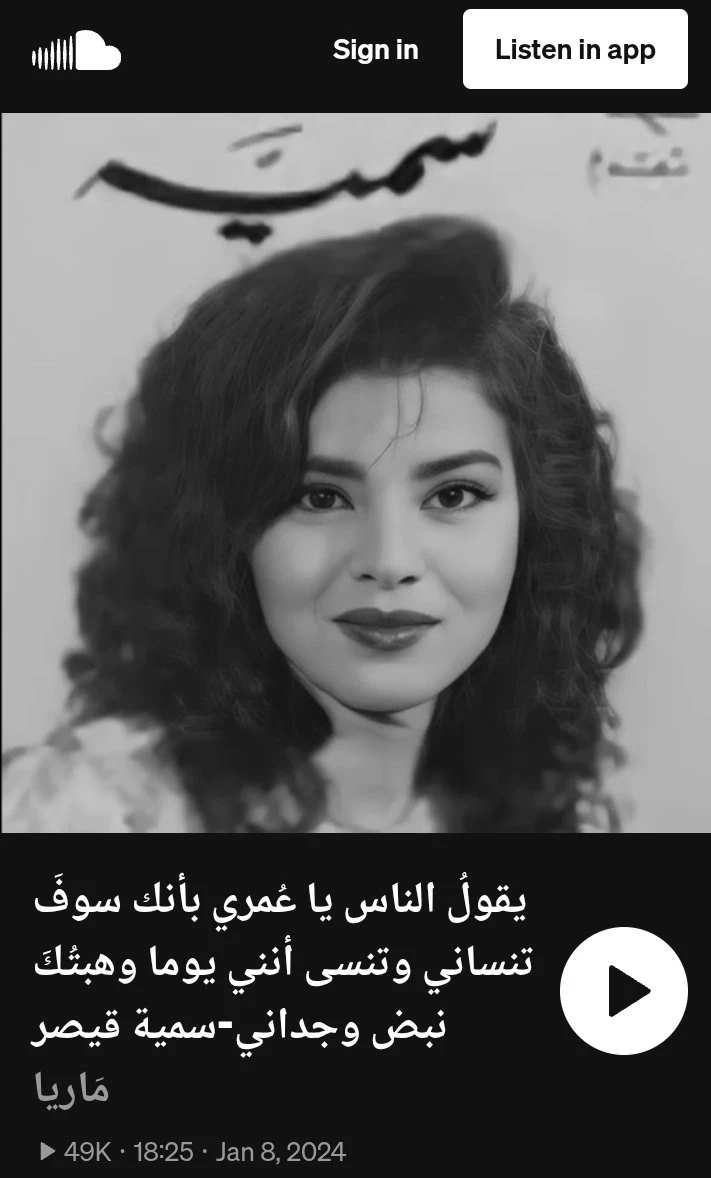The height and width of the screenshot is (1178, 711).
Task: Open the uploader profile ماريا
Action: [x=72, y=1089]
